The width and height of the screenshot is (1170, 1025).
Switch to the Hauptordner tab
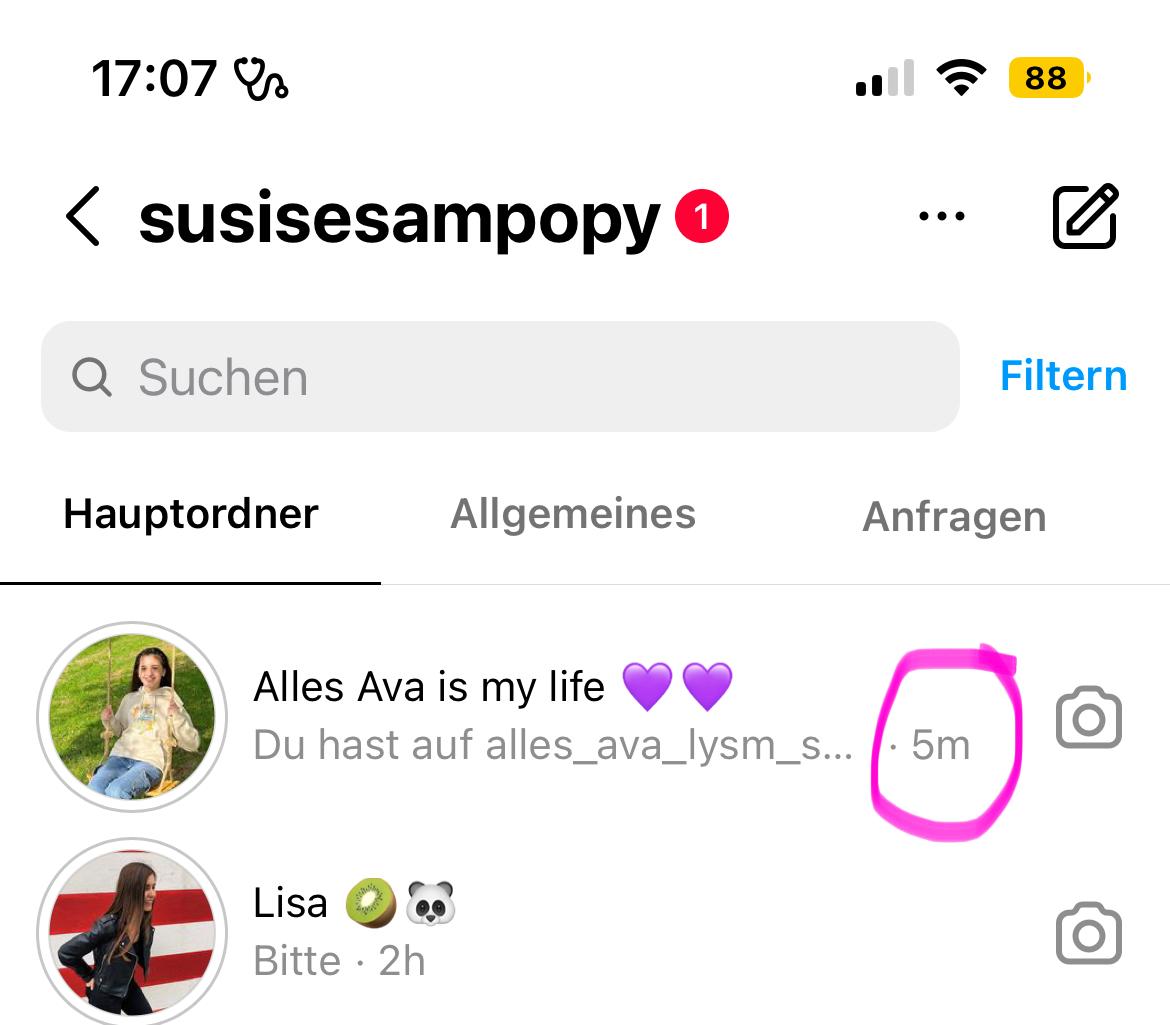point(190,515)
